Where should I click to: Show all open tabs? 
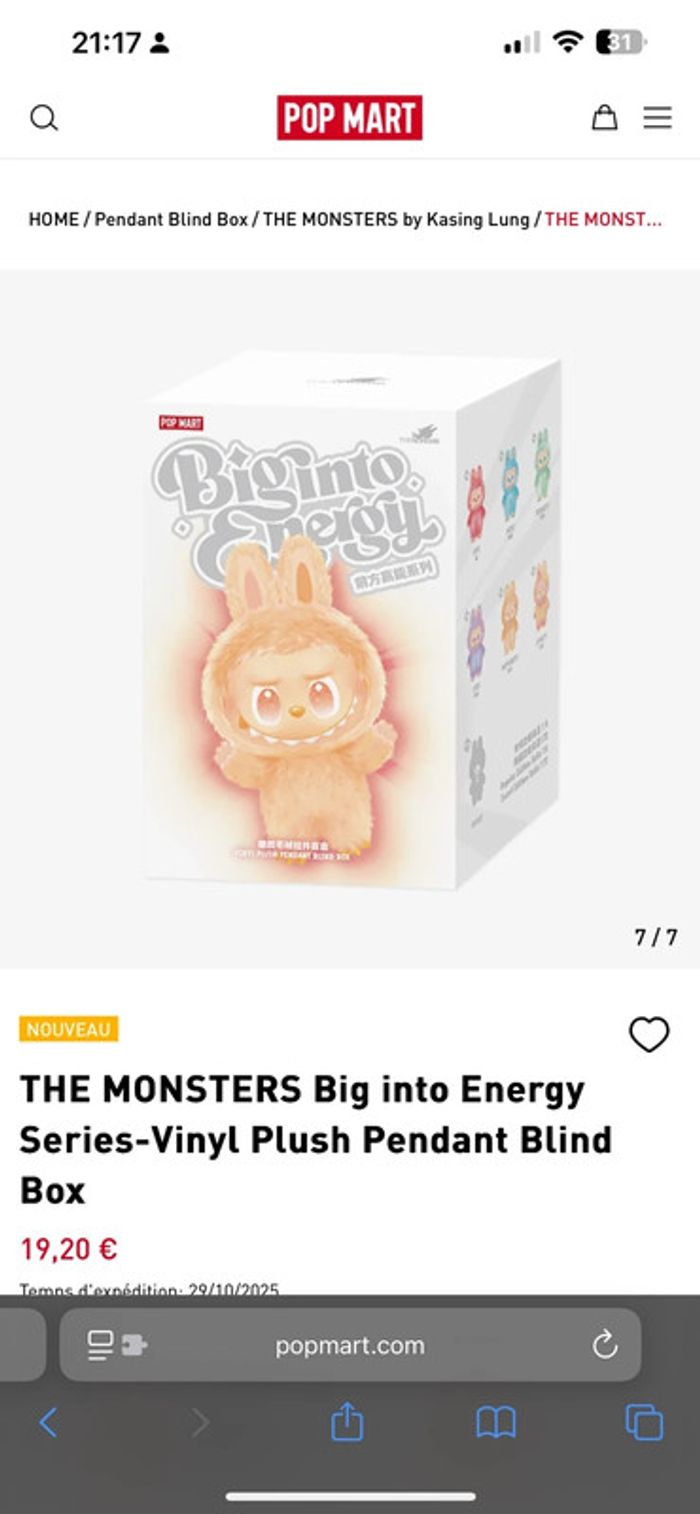tap(643, 1422)
